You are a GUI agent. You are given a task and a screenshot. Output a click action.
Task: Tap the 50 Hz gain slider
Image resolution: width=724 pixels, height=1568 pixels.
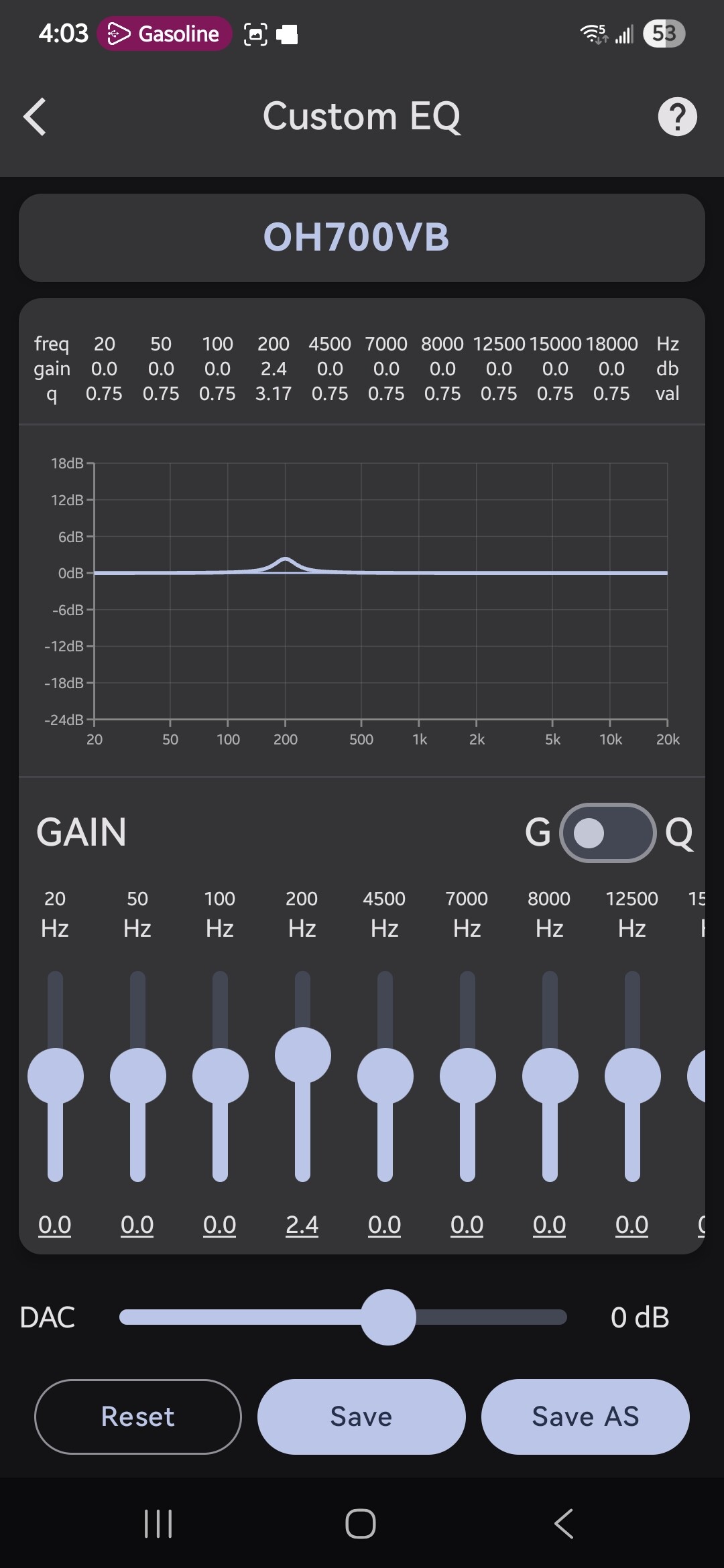click(138, 1075)
